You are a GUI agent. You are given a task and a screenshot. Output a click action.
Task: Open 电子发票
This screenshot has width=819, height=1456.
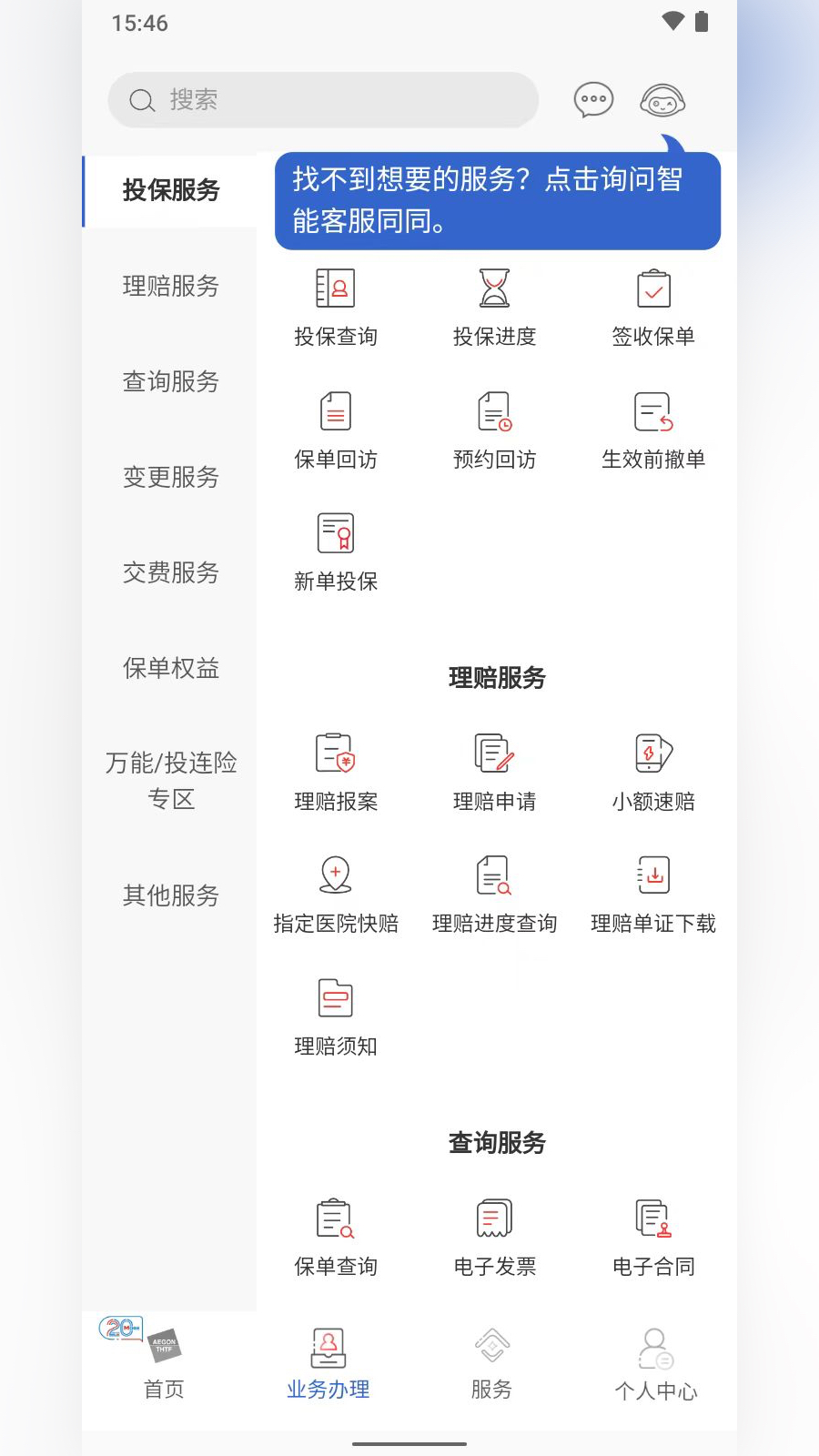tap(494, 1238)
